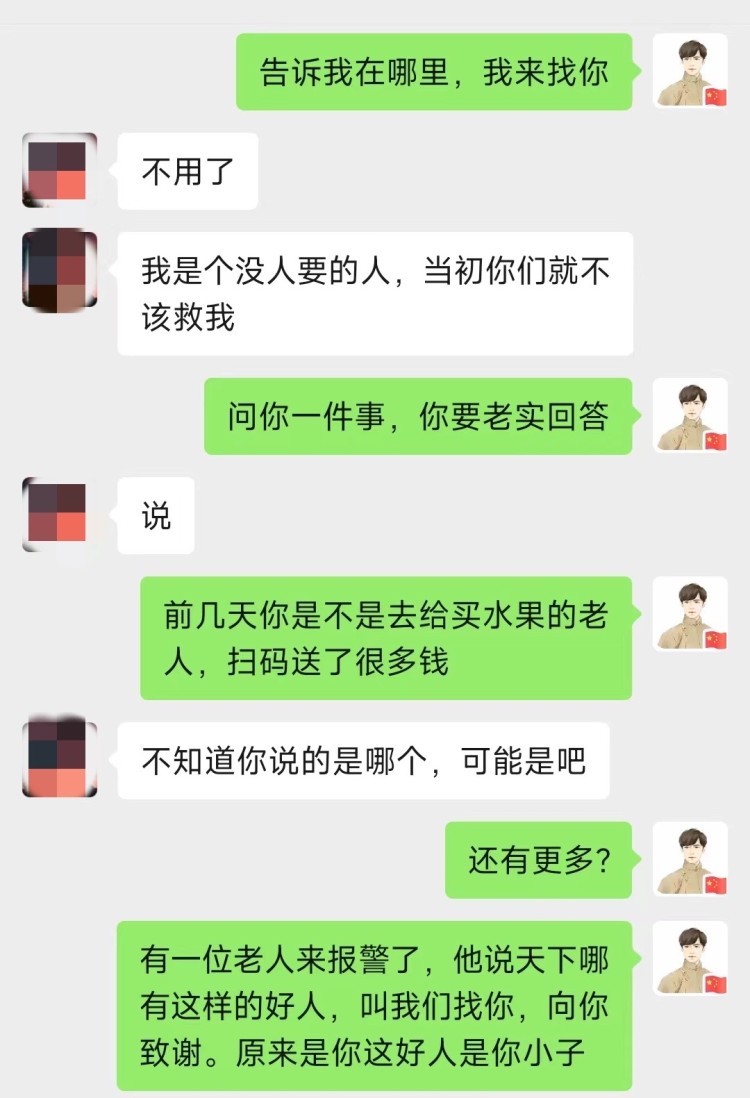Tap the avatar next to "问你一件事，你要老实回答"
The width and height of the screenshot is (750, 1098).
pos(690,416)
